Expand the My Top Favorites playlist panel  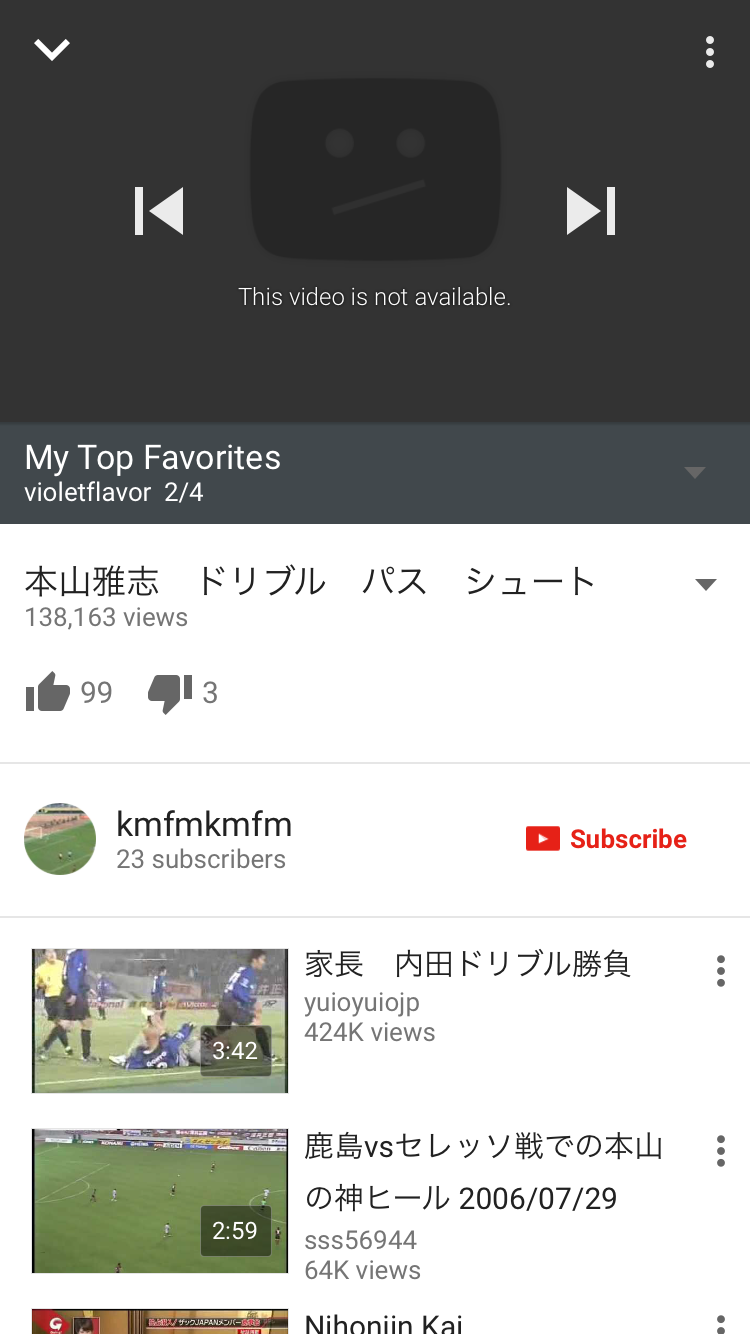pos(694,473)
